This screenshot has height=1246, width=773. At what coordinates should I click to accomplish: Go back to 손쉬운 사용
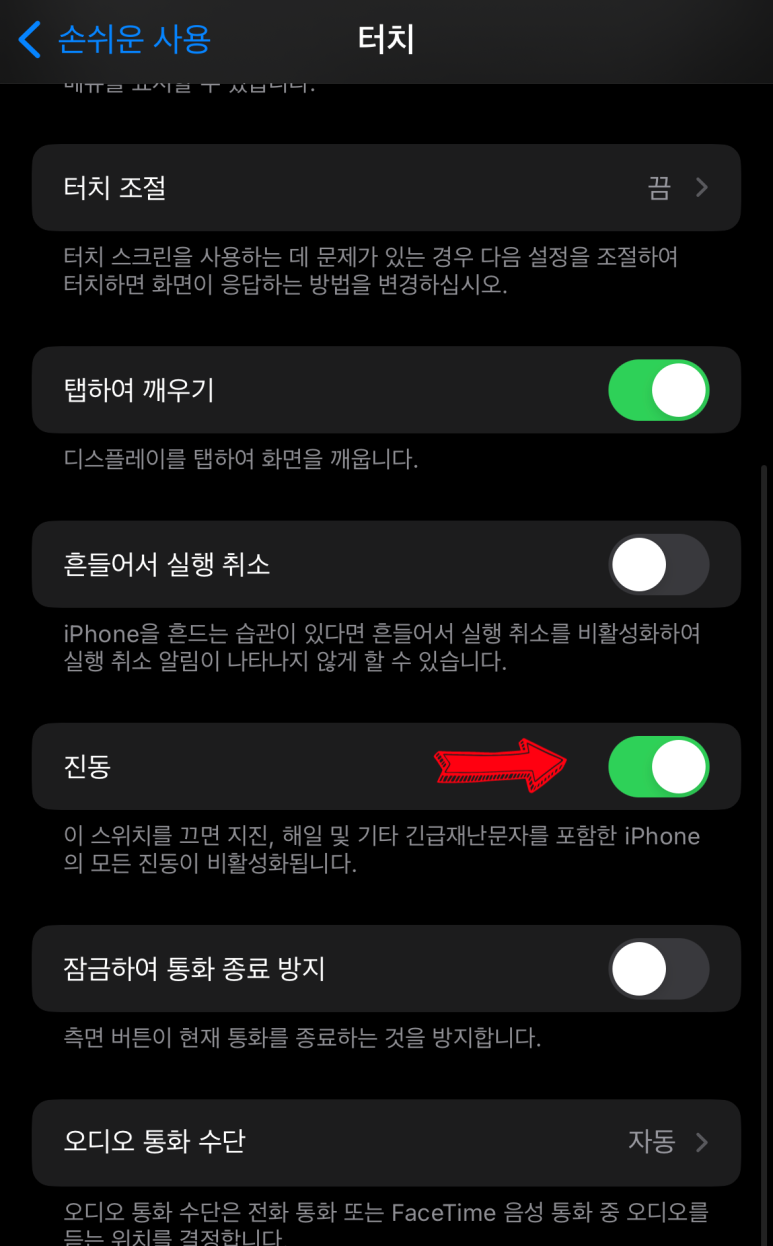pos(115,40)
